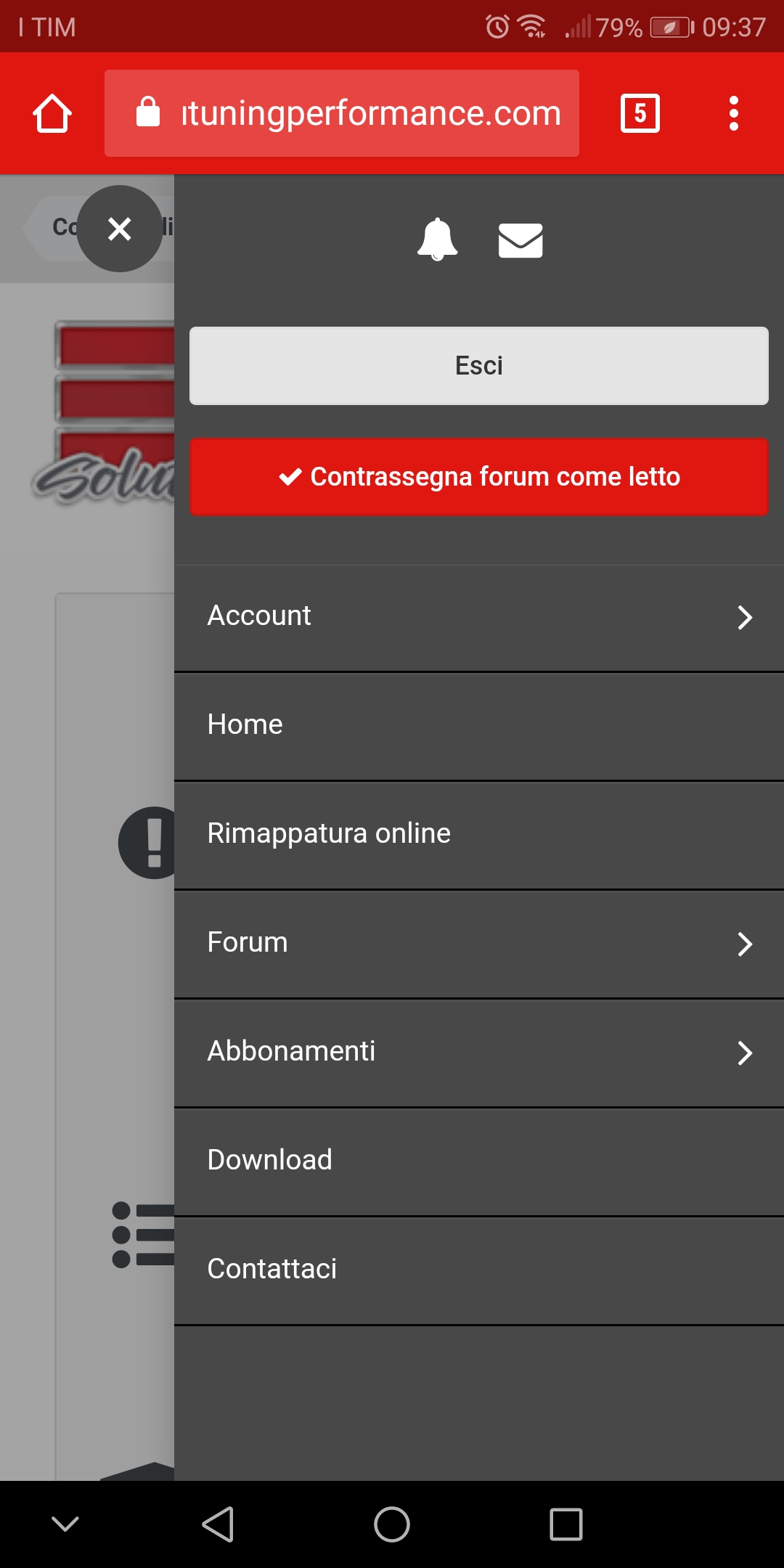Open recent apps from the navigation bar
The image size is (784, 1568).
(566, 1524)
